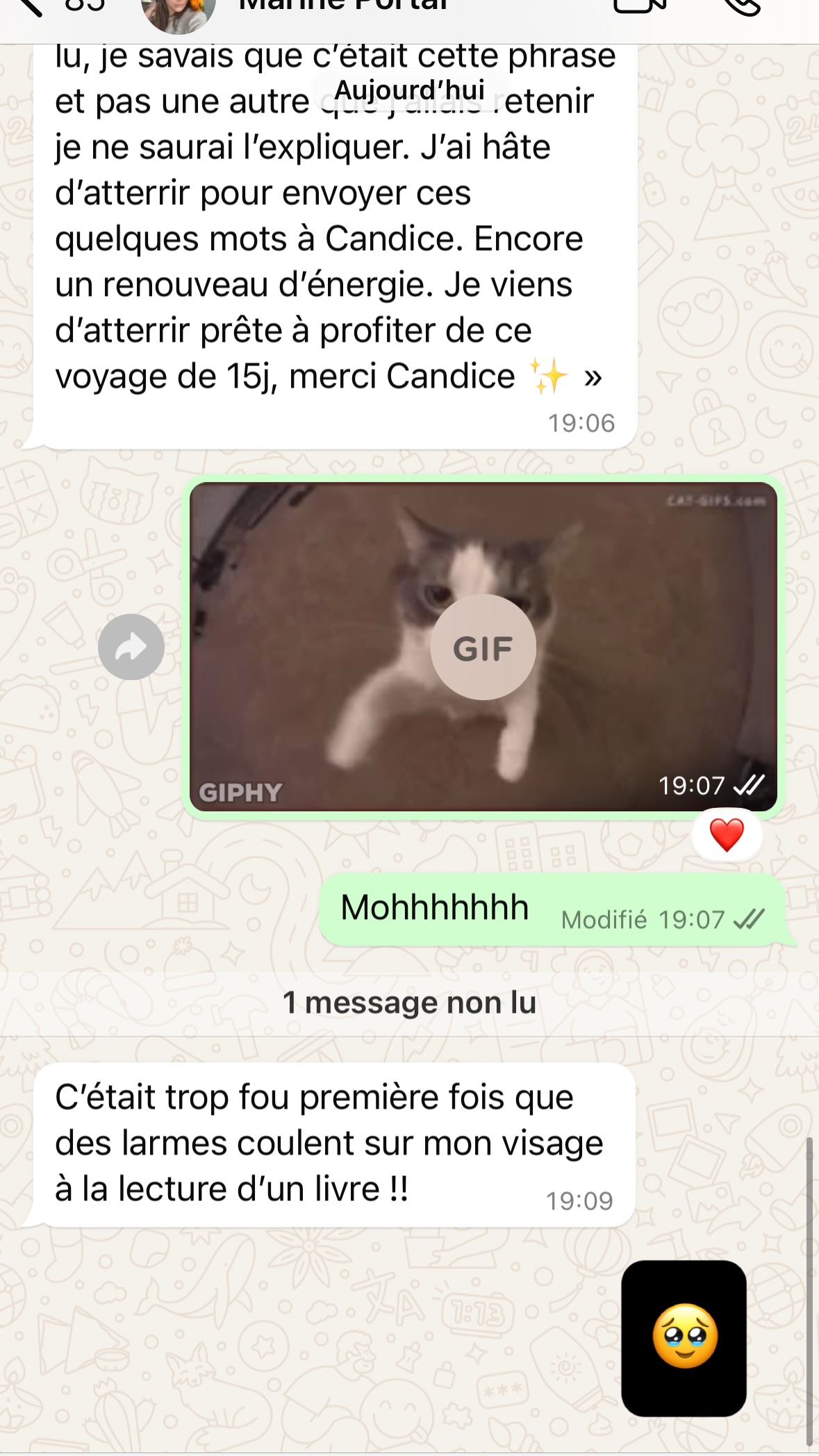Play the cat GIF
This screenshot has width=819, height=1456.
tap(483, 647)
